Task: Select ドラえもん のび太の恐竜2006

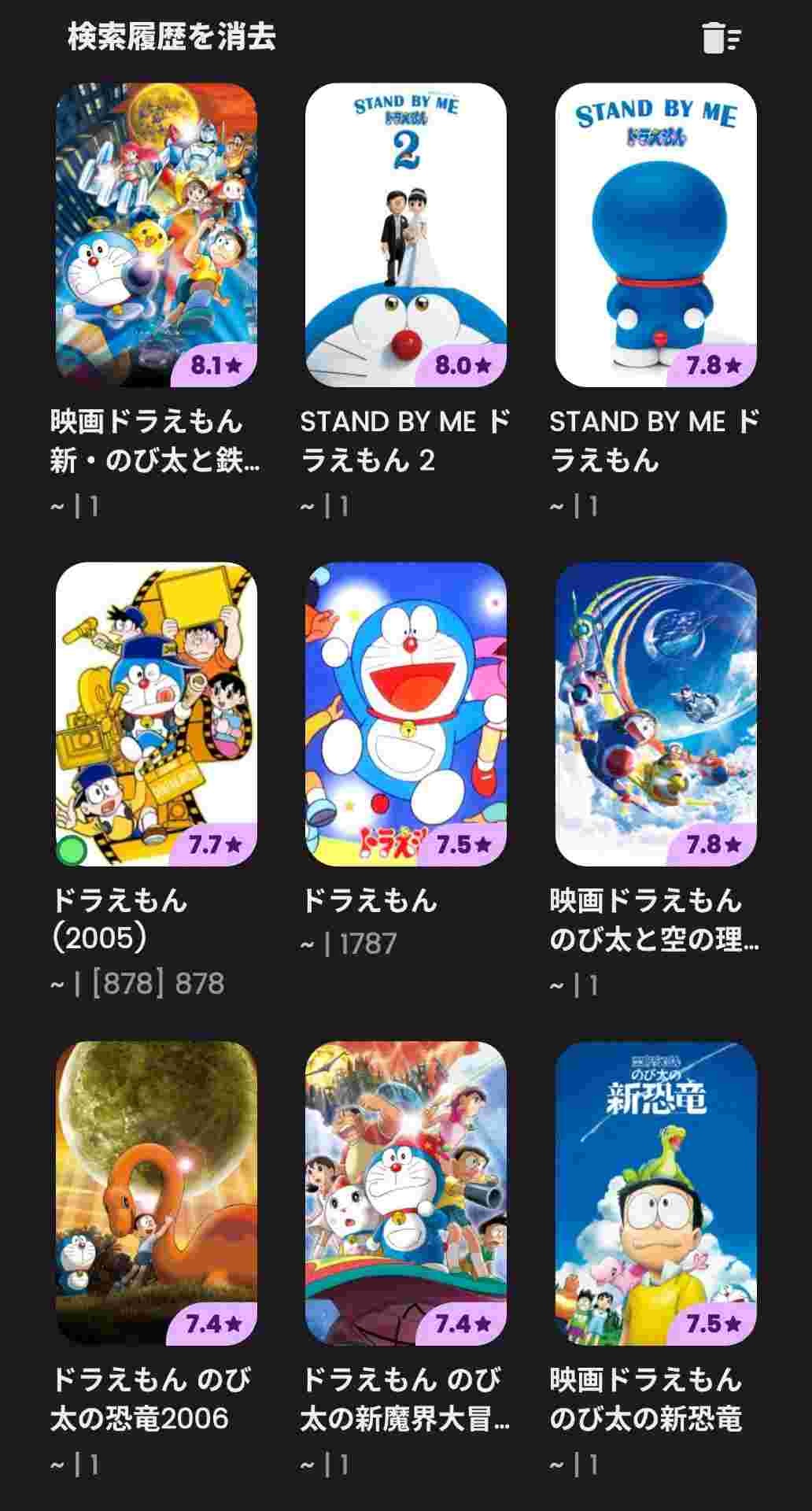Action: (x=156, y=1193)
